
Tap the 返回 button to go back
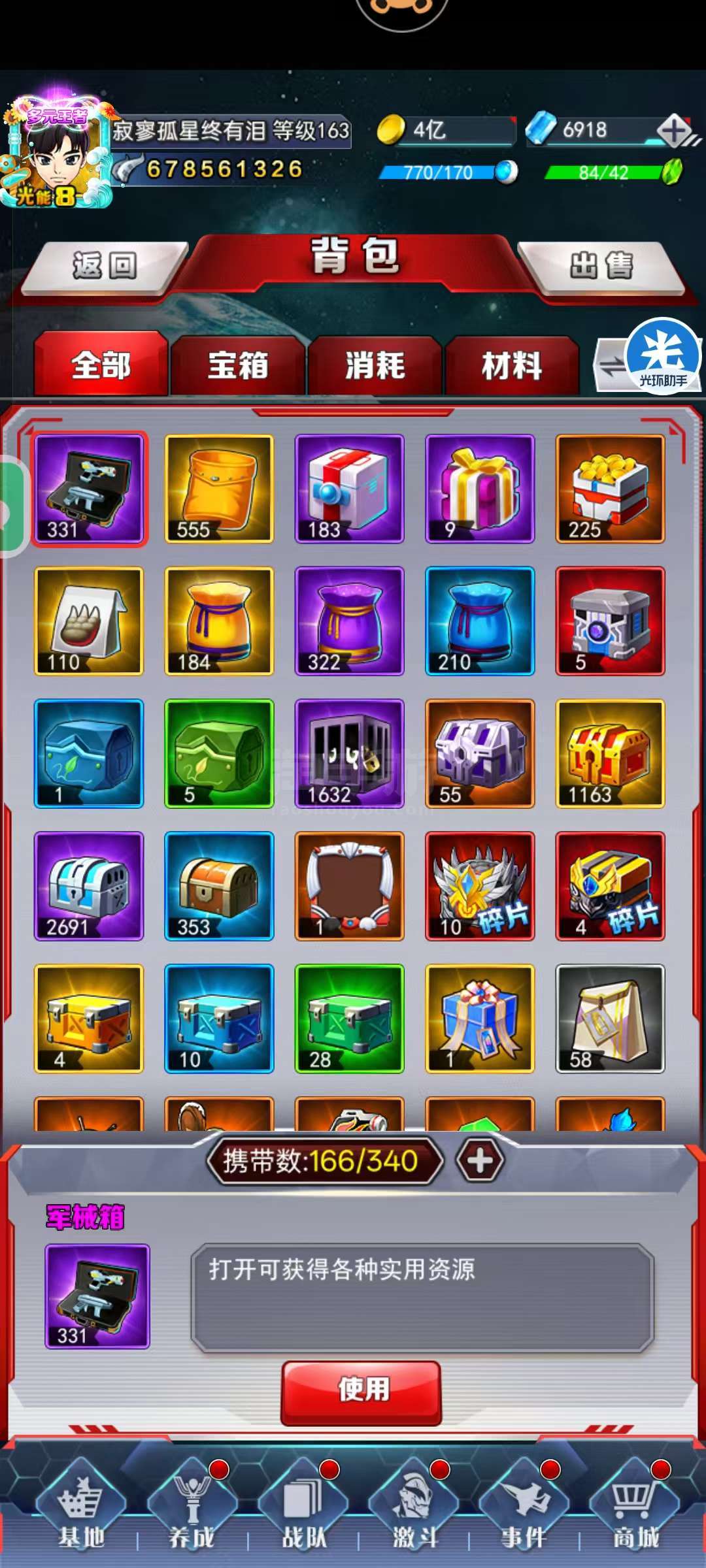point(105,267)
